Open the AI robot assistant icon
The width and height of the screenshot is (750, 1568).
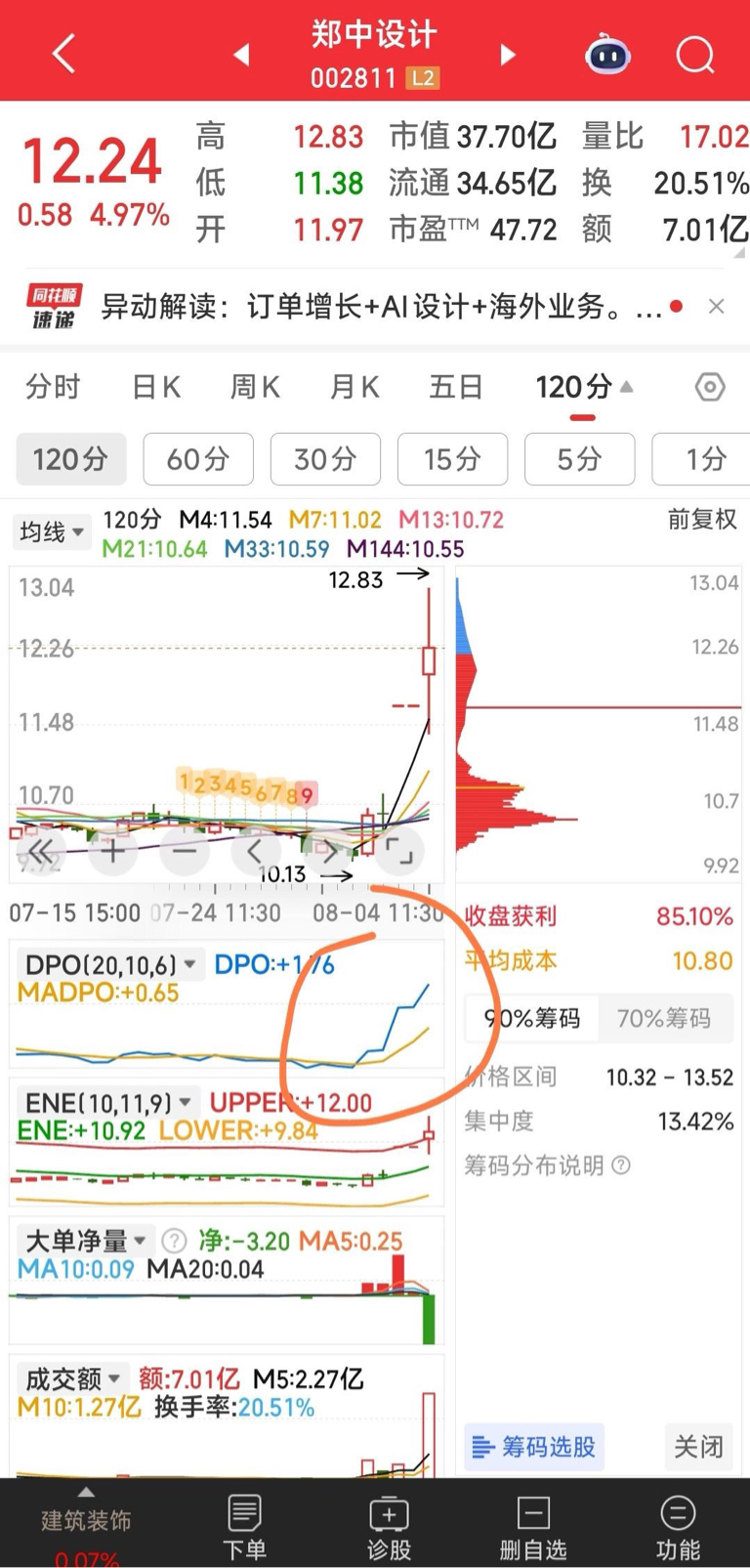[607, 55]
